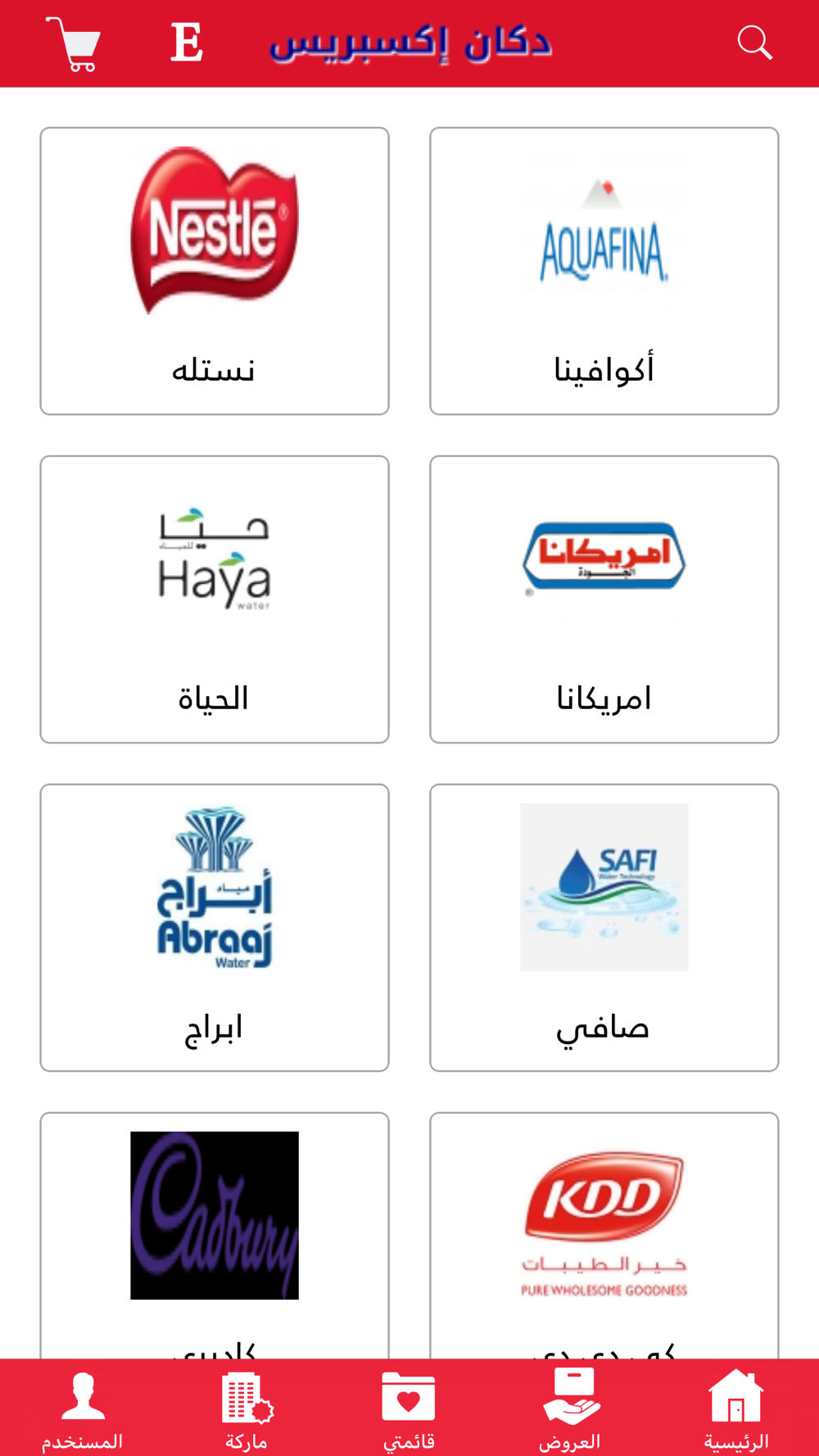Open the Safi water brand card

click(x=604, y=927)
